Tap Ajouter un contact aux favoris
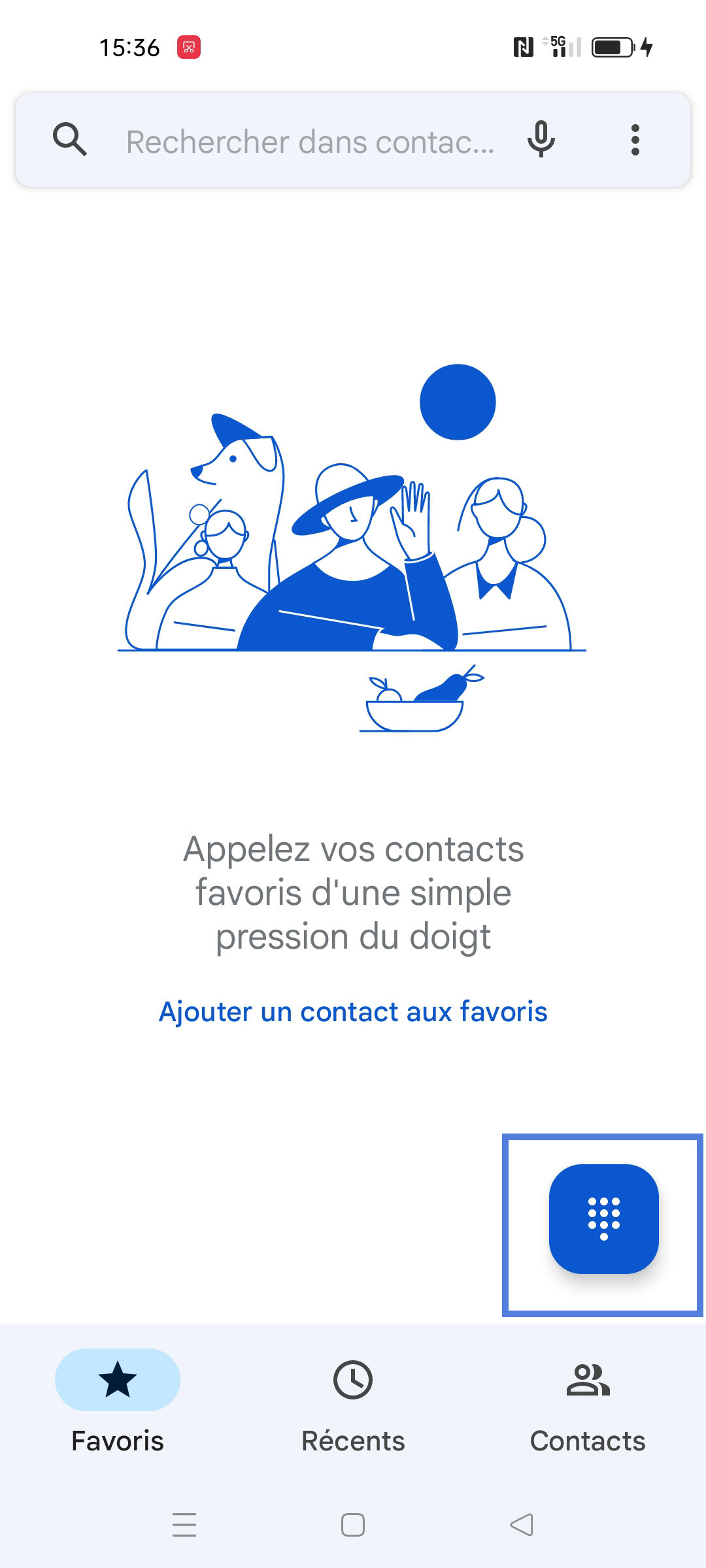This screenshot has width=706, height=1568. (353, 1011)
